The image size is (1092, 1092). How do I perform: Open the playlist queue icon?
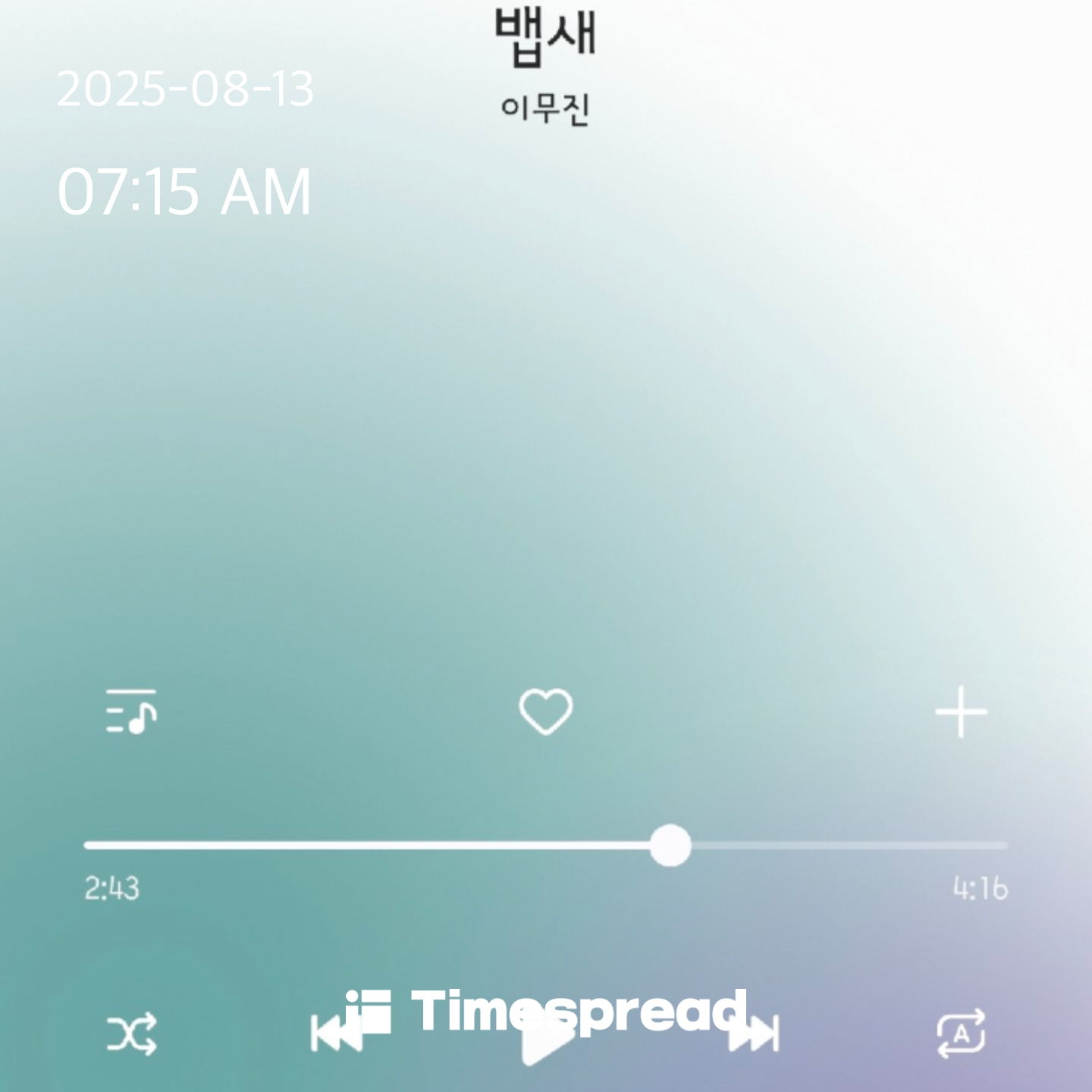tap(131, 711)
